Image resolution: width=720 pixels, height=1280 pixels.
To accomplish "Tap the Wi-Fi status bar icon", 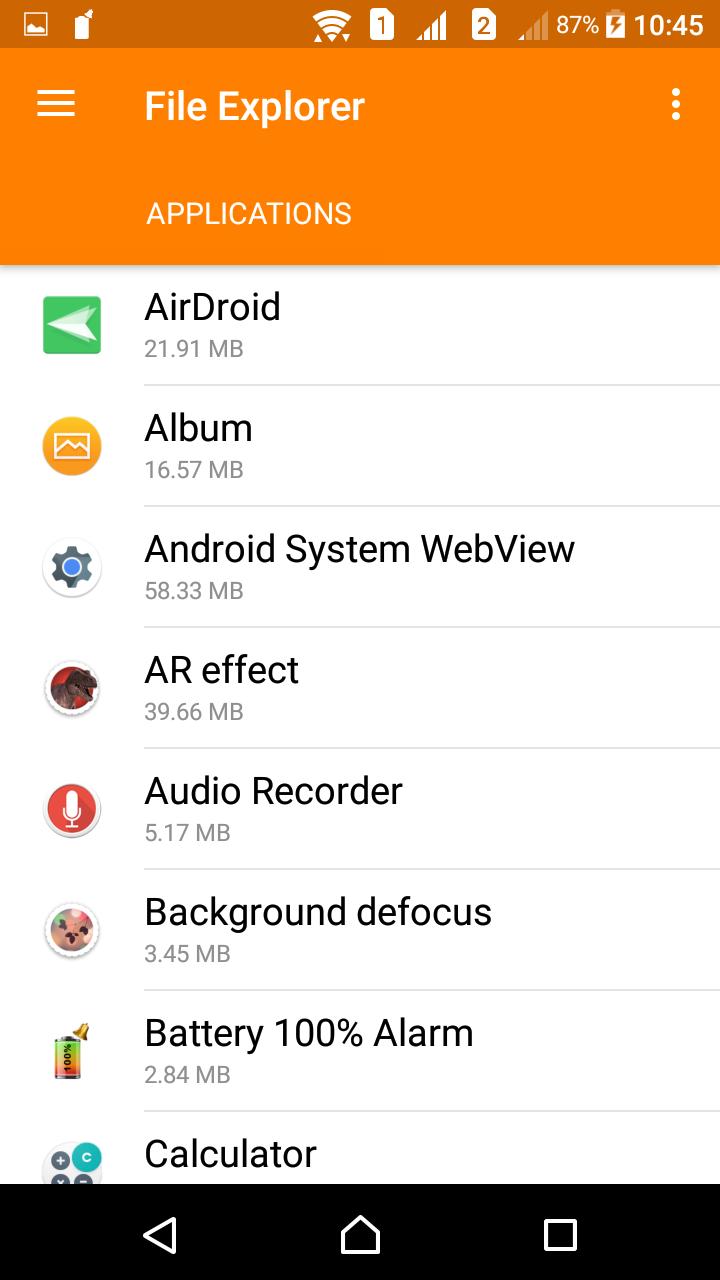I will (x=330, y=24).
